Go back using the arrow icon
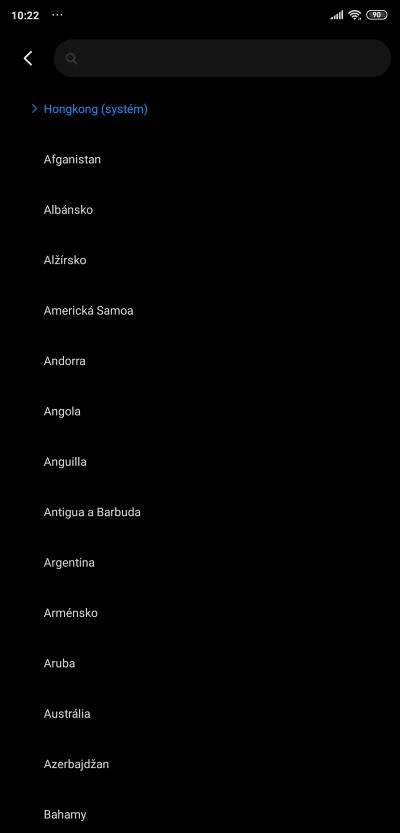Viewport: 400px width, 833px height. tap(28, 58)
